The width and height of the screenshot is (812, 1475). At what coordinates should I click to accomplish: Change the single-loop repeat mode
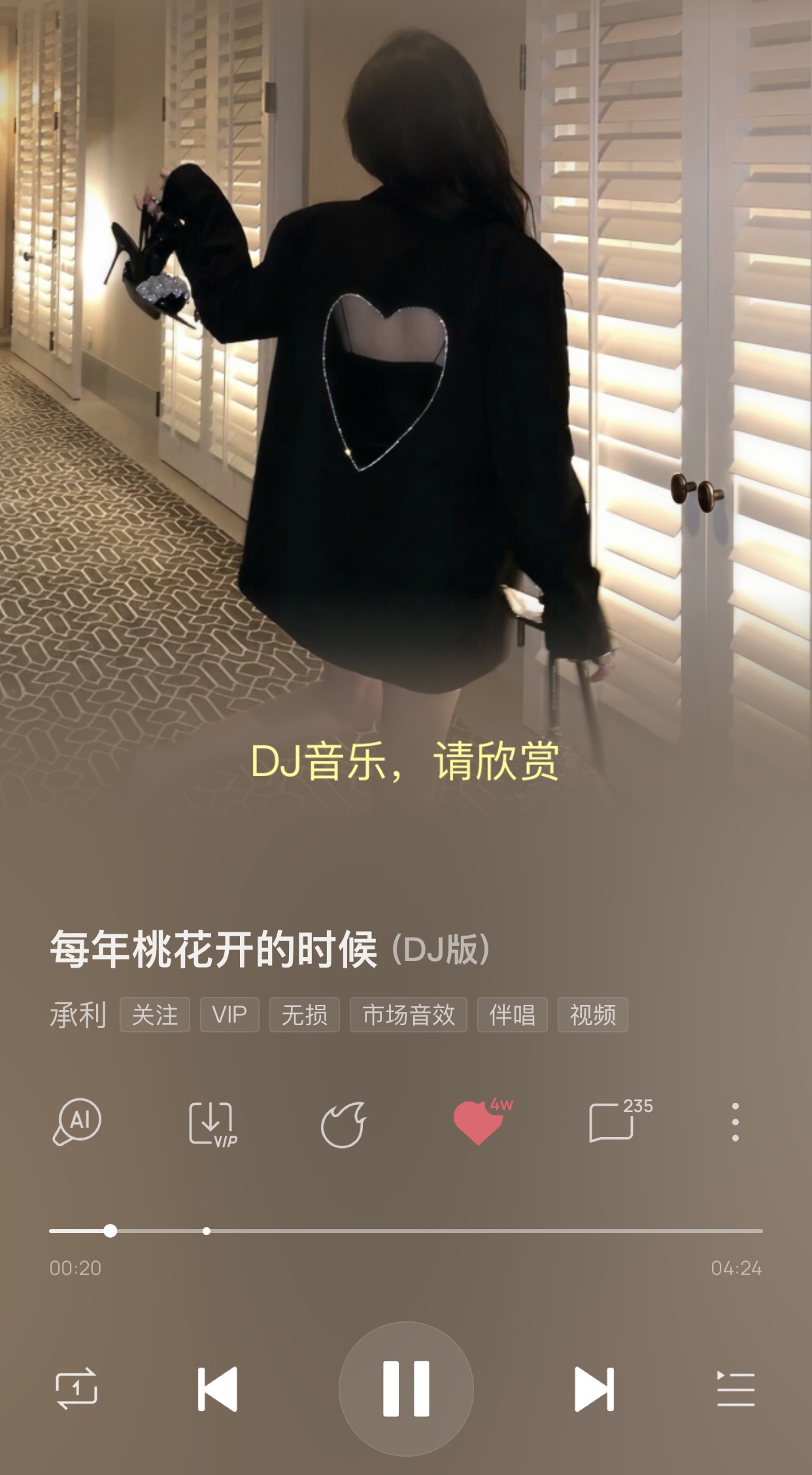point(76,1389)
